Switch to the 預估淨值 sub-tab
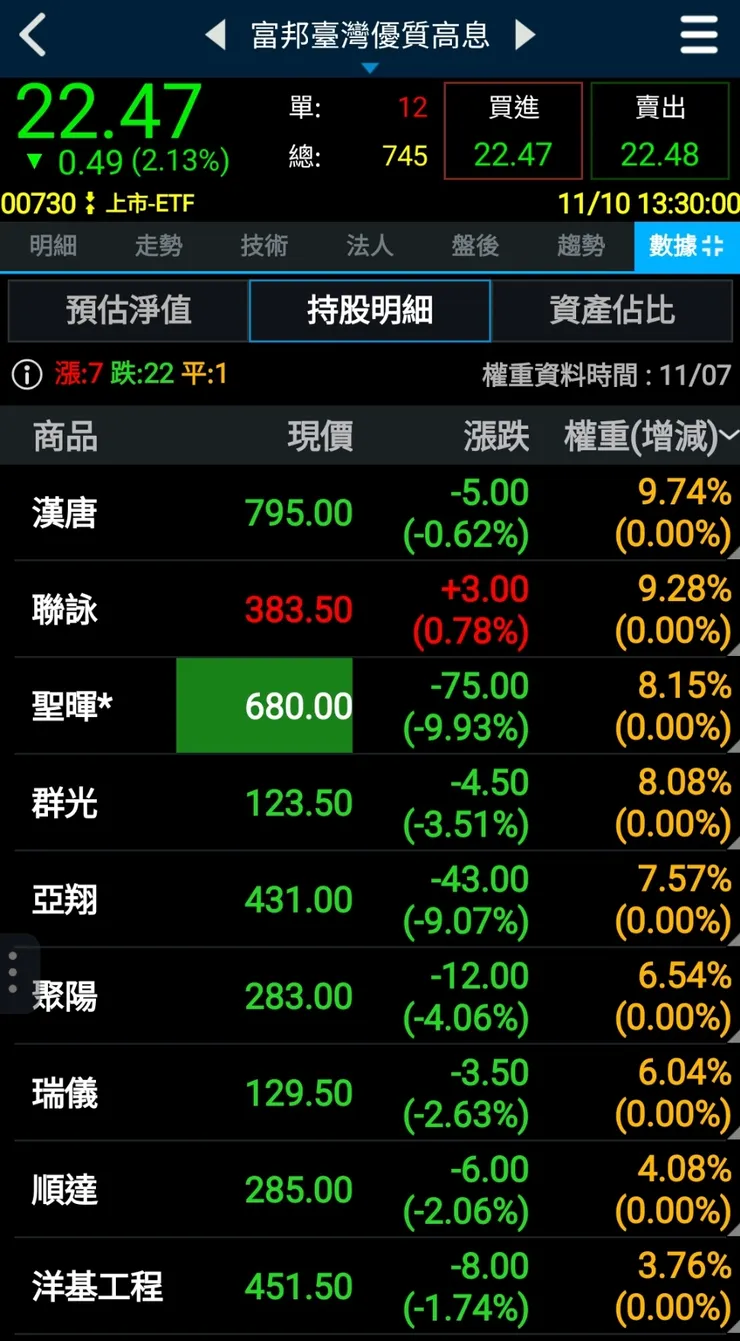This screenshot has width=740, height=1341. click(x=127, y=311)
